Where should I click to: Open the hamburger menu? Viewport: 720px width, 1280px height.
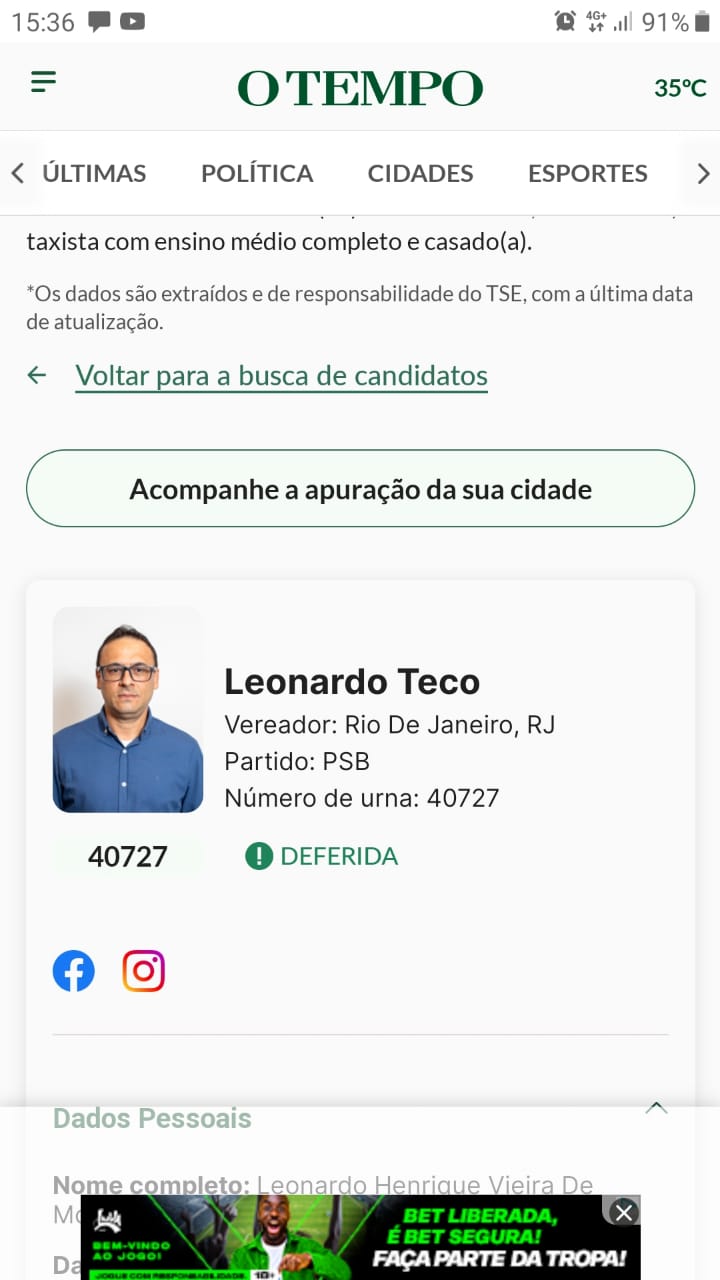tap(43, 82)
